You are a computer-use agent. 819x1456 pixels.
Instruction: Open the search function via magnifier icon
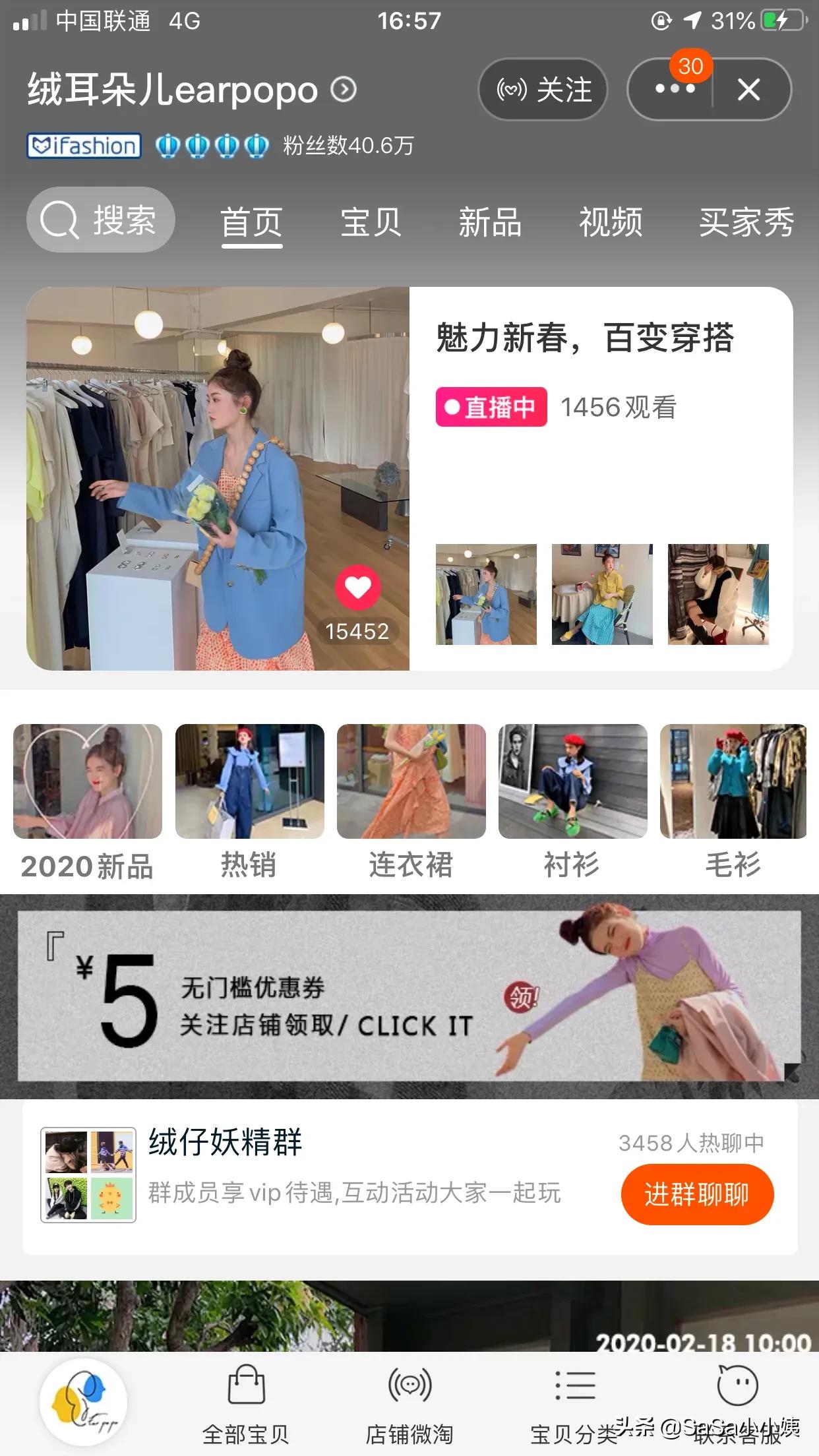(63, 220)
